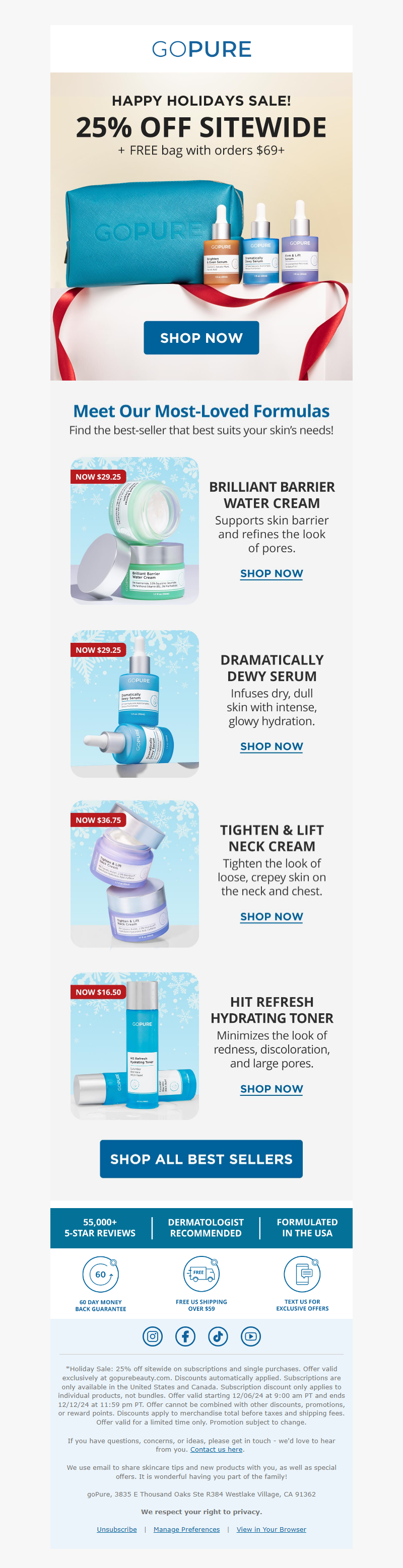Shop Now for Tighten & Lift Neck Cream
Viewport: 403px width, 1568px height.
[x=272, y=916]
